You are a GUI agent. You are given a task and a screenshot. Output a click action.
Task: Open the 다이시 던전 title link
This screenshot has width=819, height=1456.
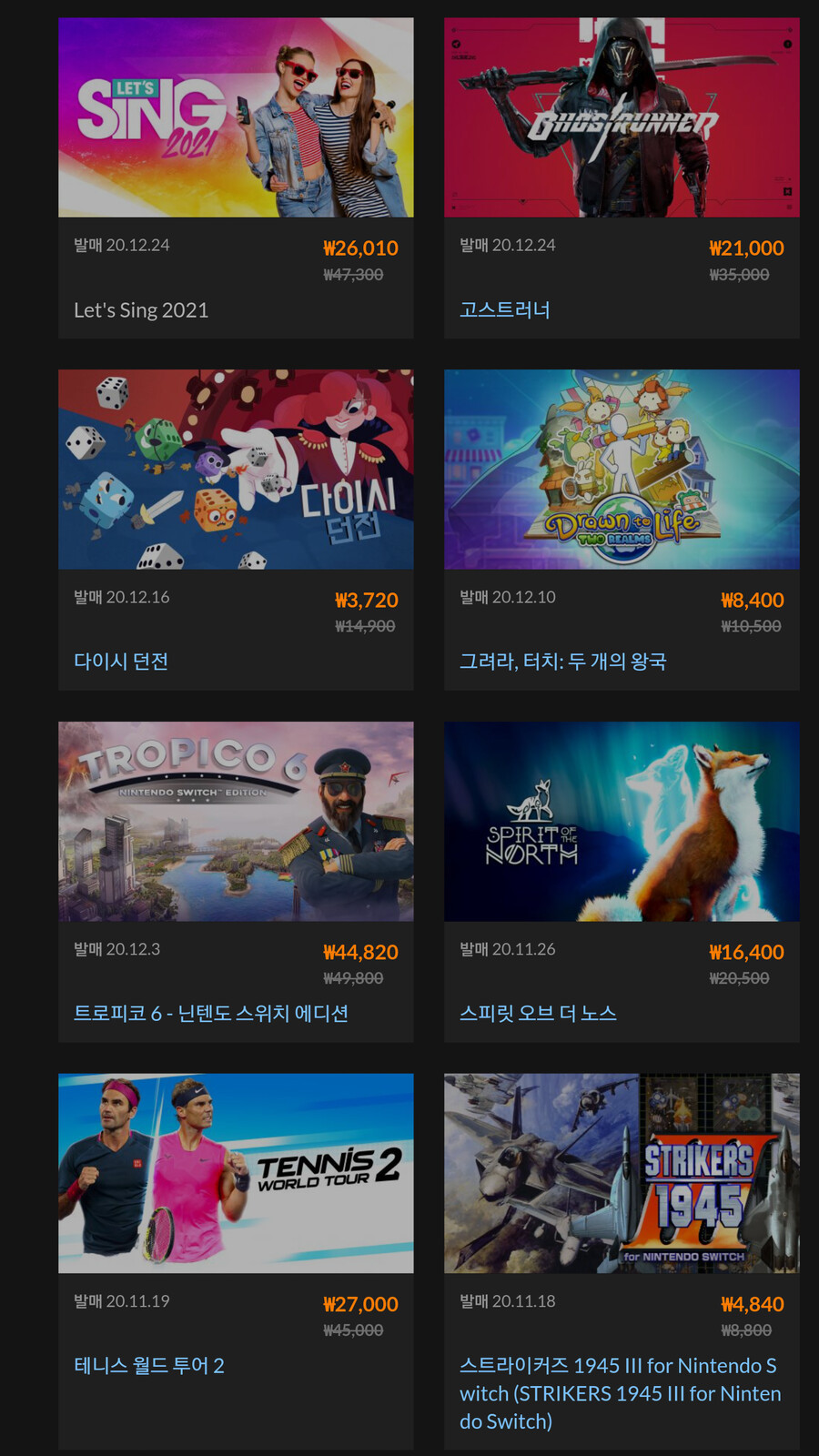pos(121,662)
